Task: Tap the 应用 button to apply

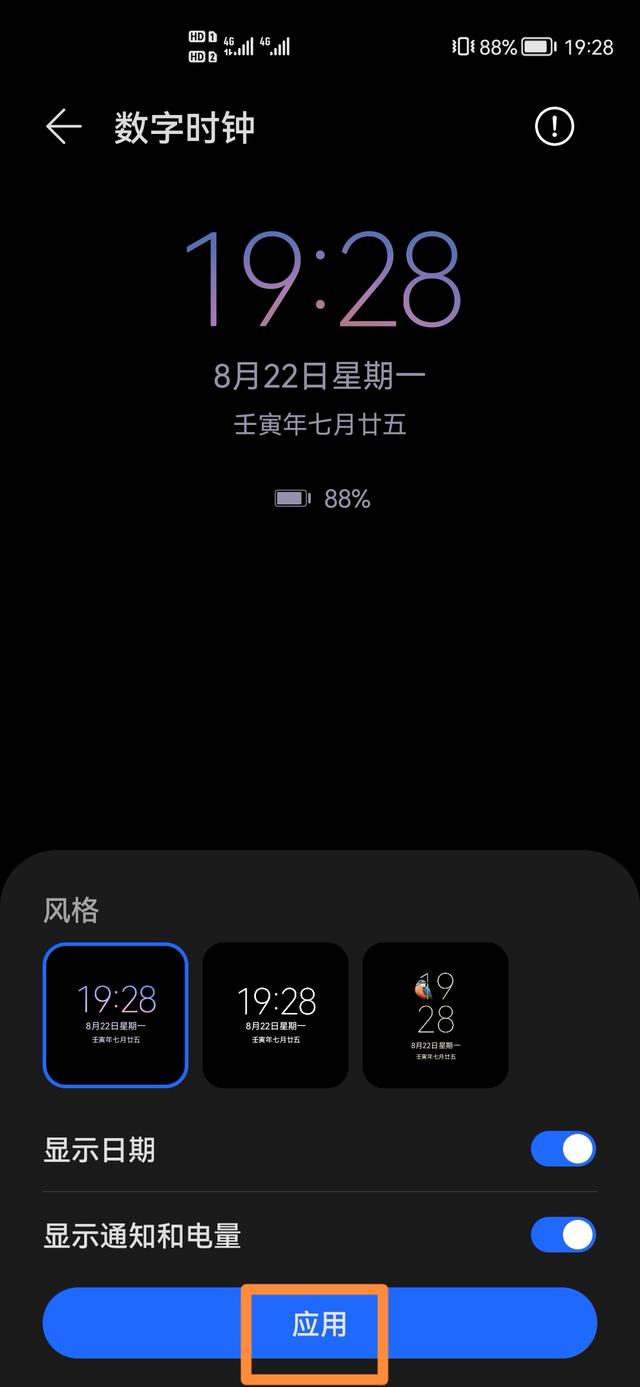Action: click(x=319, y=1323)
